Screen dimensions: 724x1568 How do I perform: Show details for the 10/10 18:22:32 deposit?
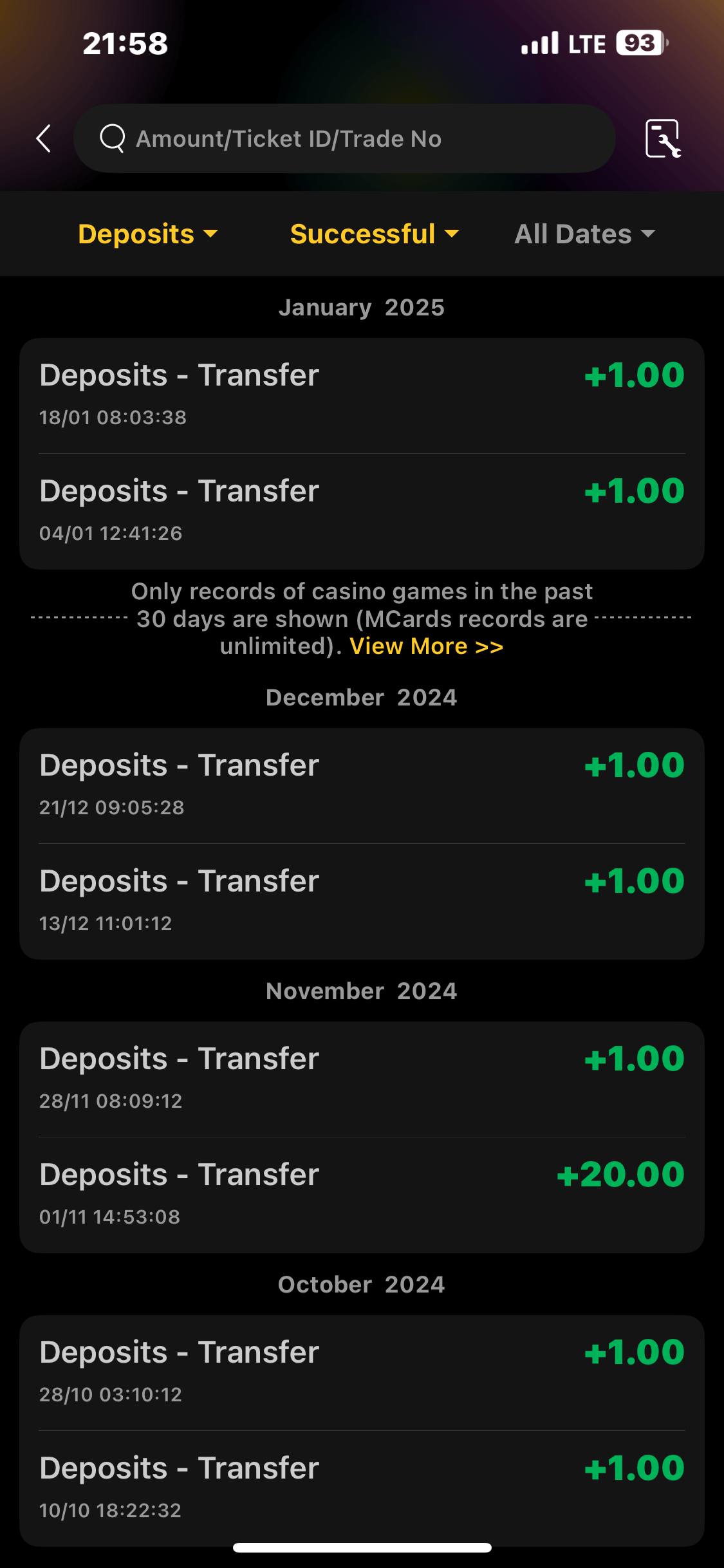coord(362,1488)
